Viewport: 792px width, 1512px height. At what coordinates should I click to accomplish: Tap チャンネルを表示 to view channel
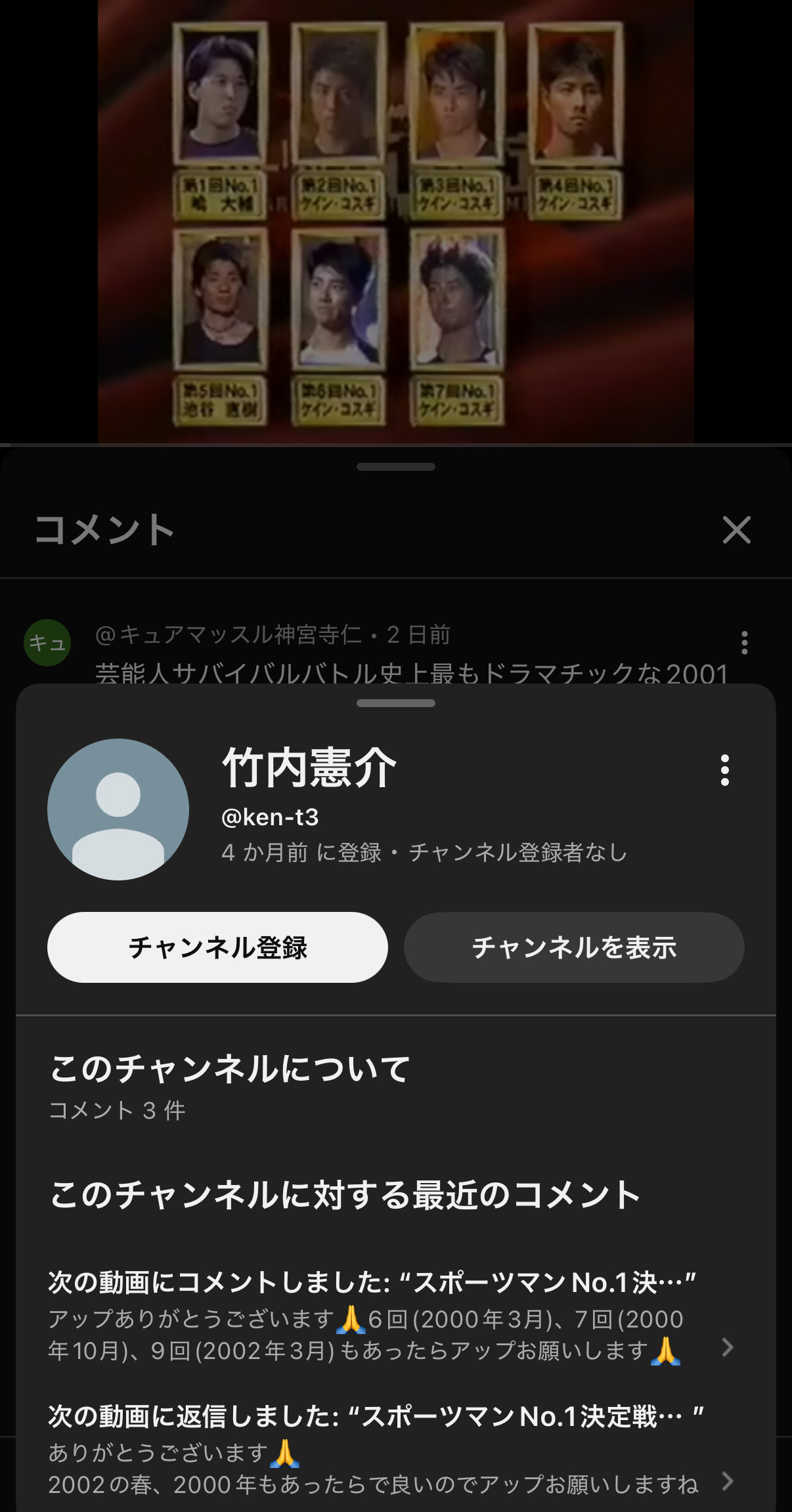pos(574,947)
